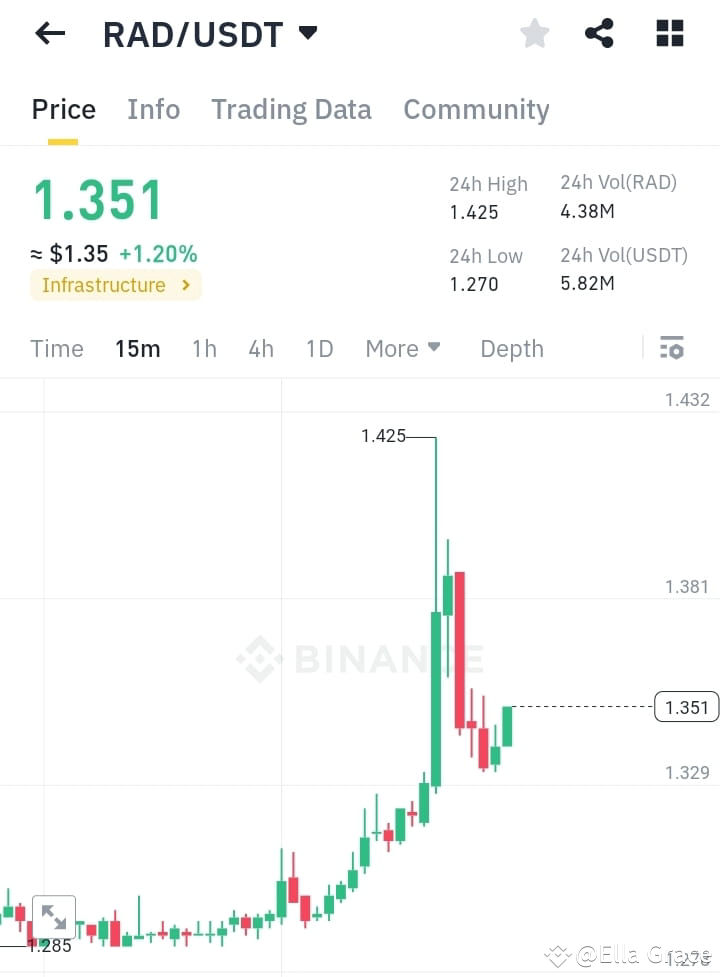Click the current price label 1.351
Screen dimensions: 720x977
point(686,707)
